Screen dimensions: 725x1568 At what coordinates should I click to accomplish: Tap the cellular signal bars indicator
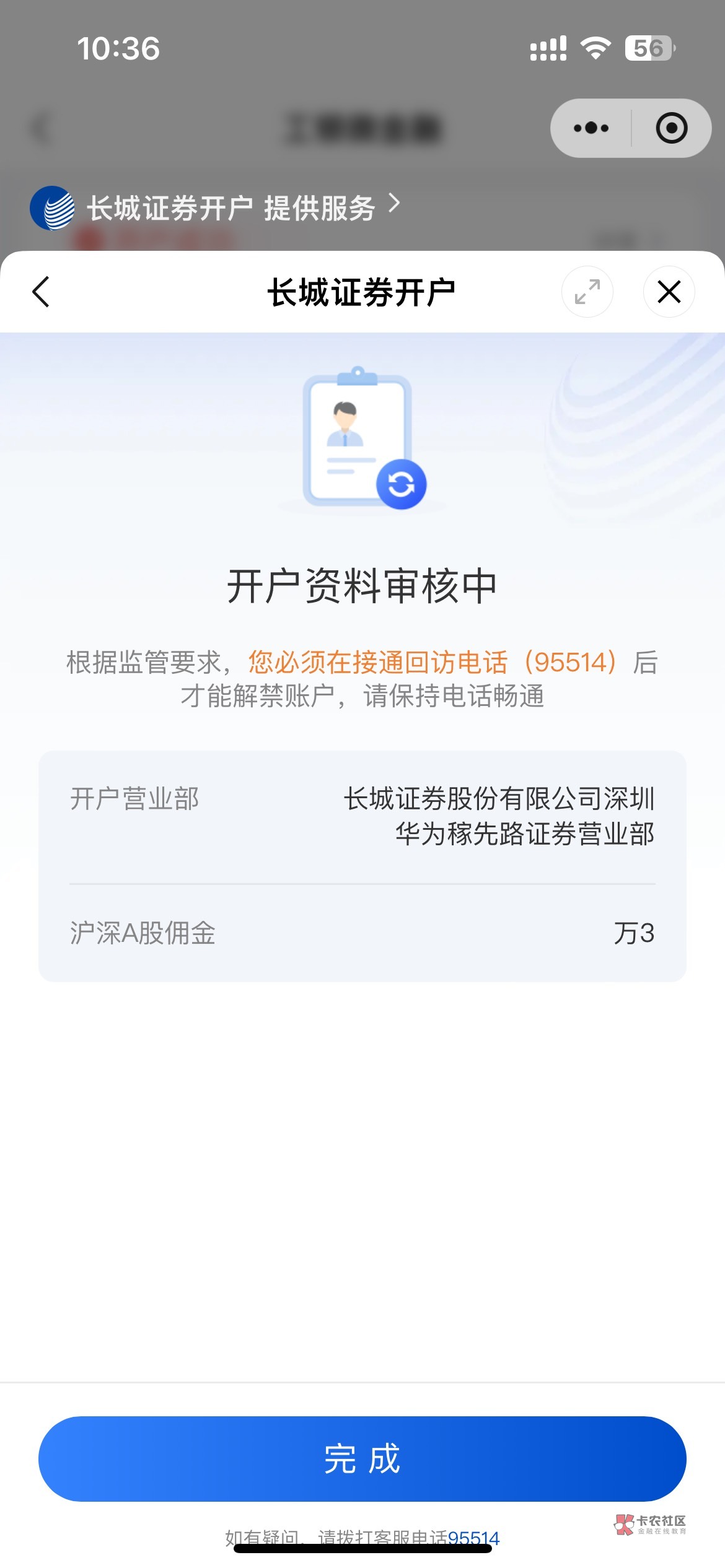548,46
